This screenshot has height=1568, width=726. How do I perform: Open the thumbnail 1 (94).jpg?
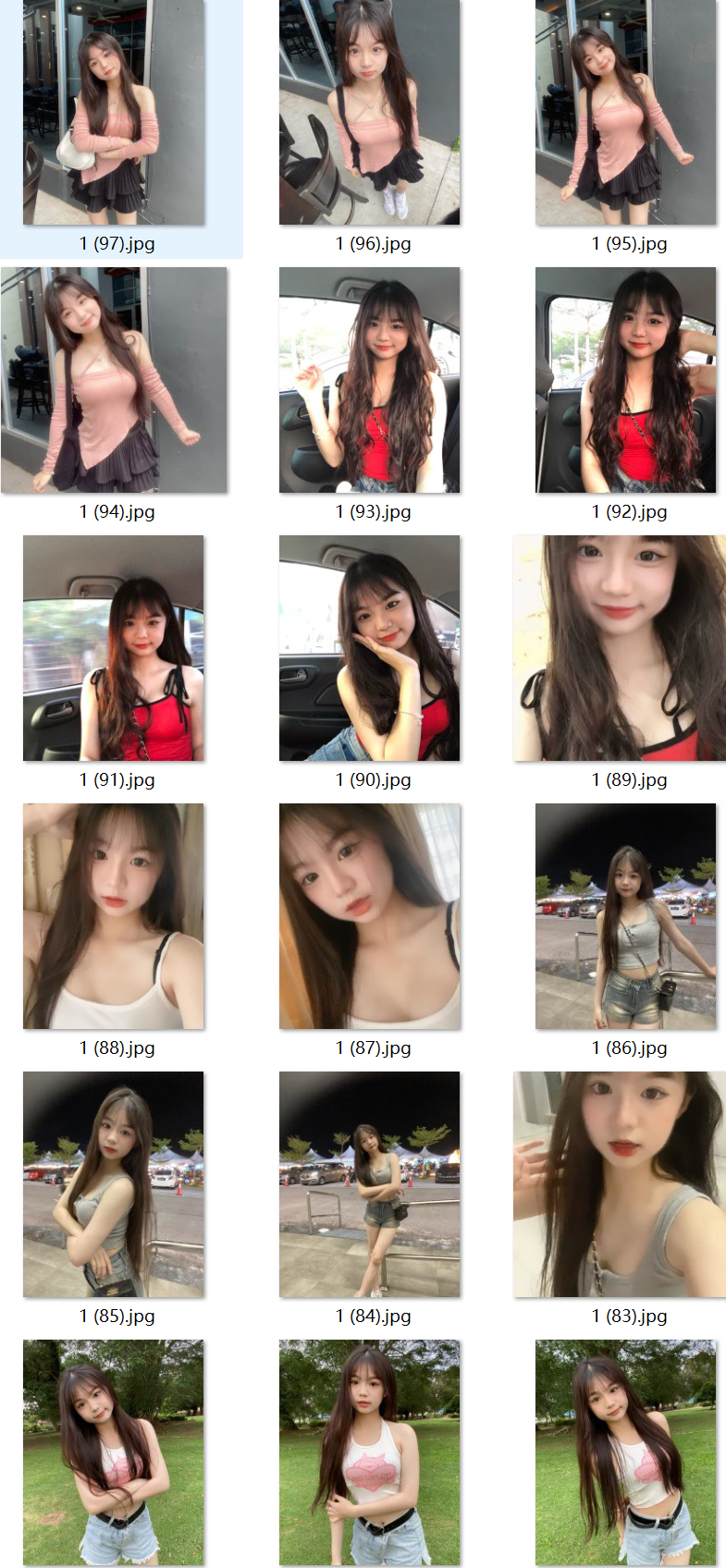(x=114, y=380)
